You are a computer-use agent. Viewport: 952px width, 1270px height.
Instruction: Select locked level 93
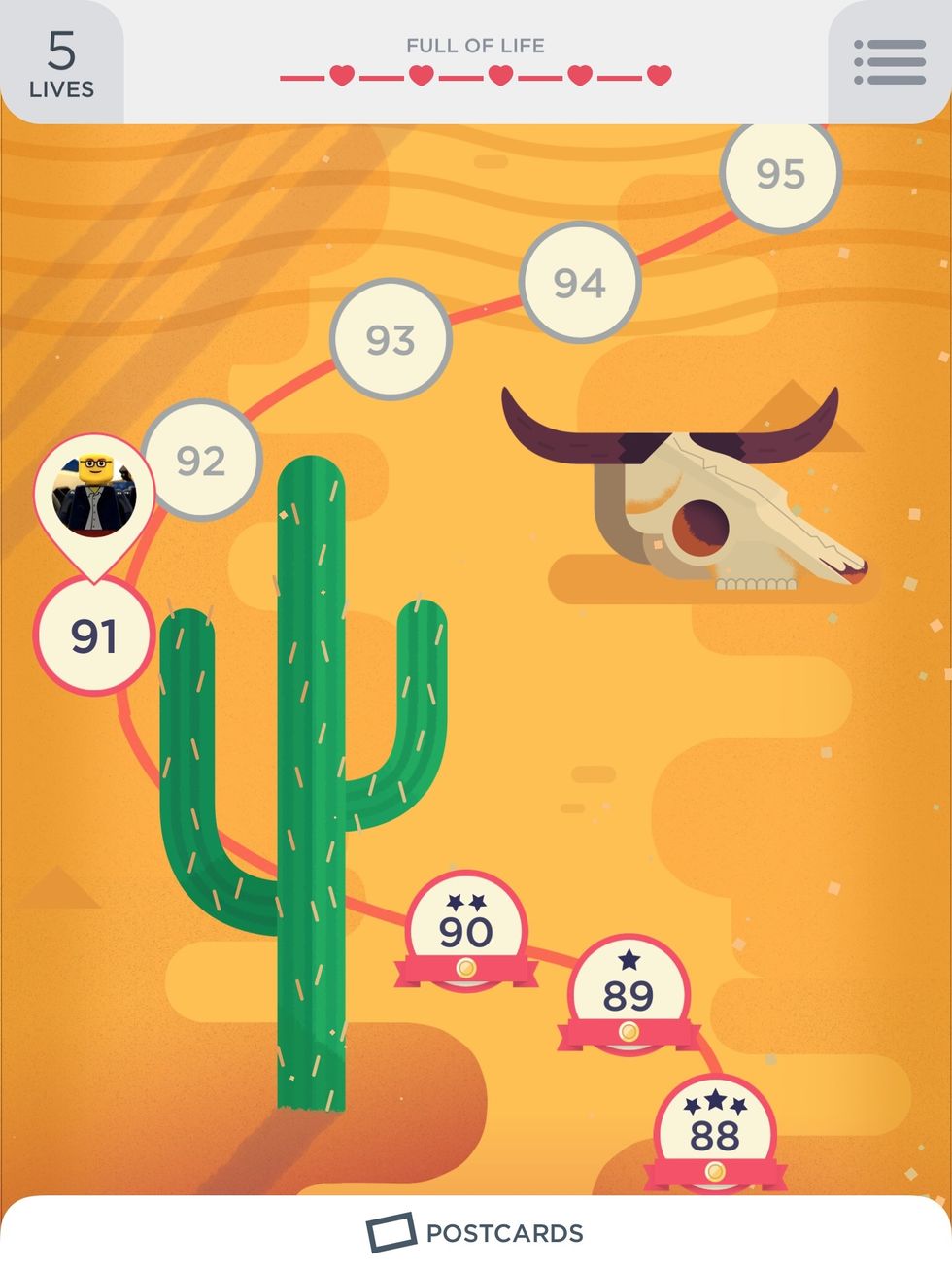[x=391, y=339]
